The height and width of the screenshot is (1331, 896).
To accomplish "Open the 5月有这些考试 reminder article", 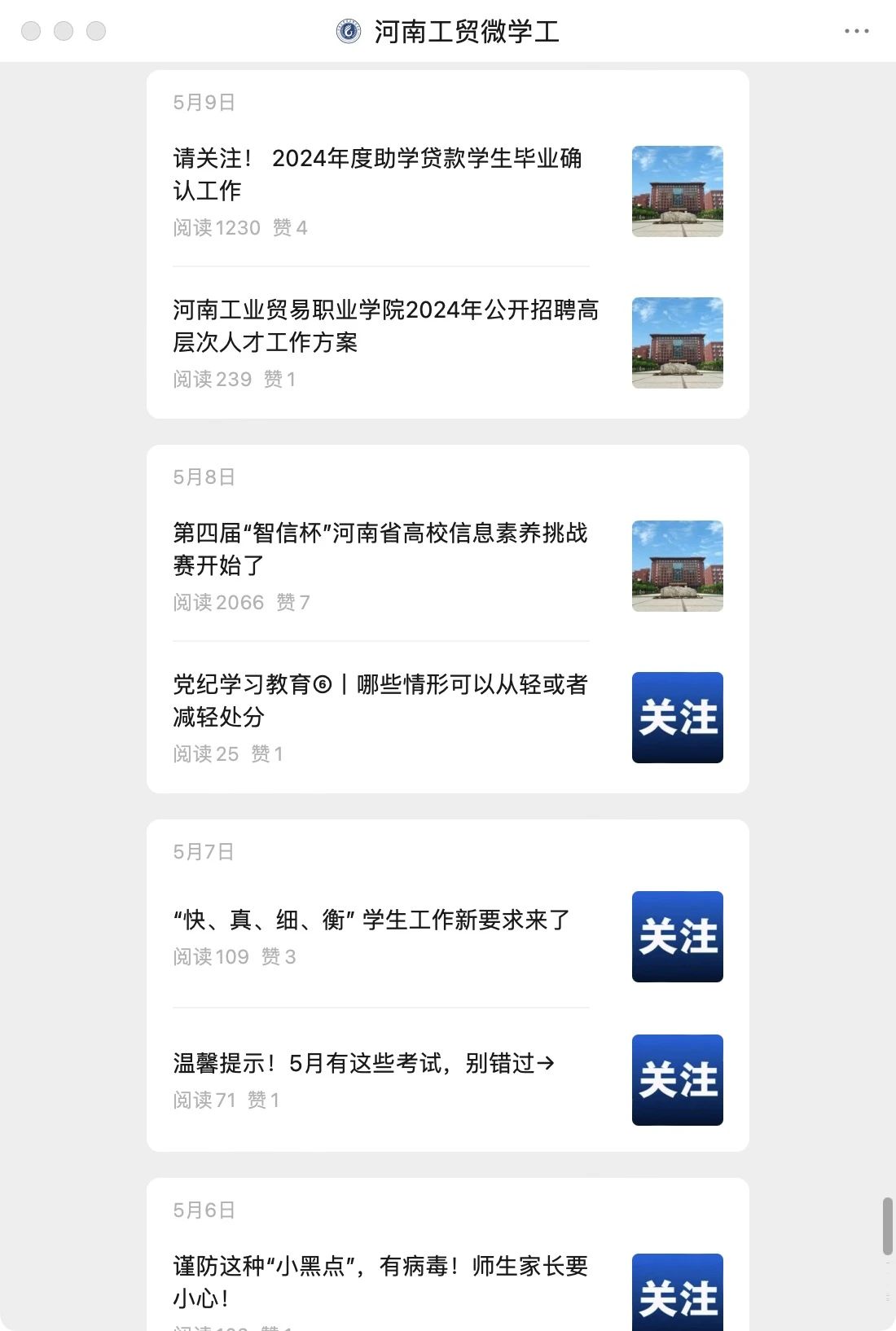I will tap(363, 1064).
